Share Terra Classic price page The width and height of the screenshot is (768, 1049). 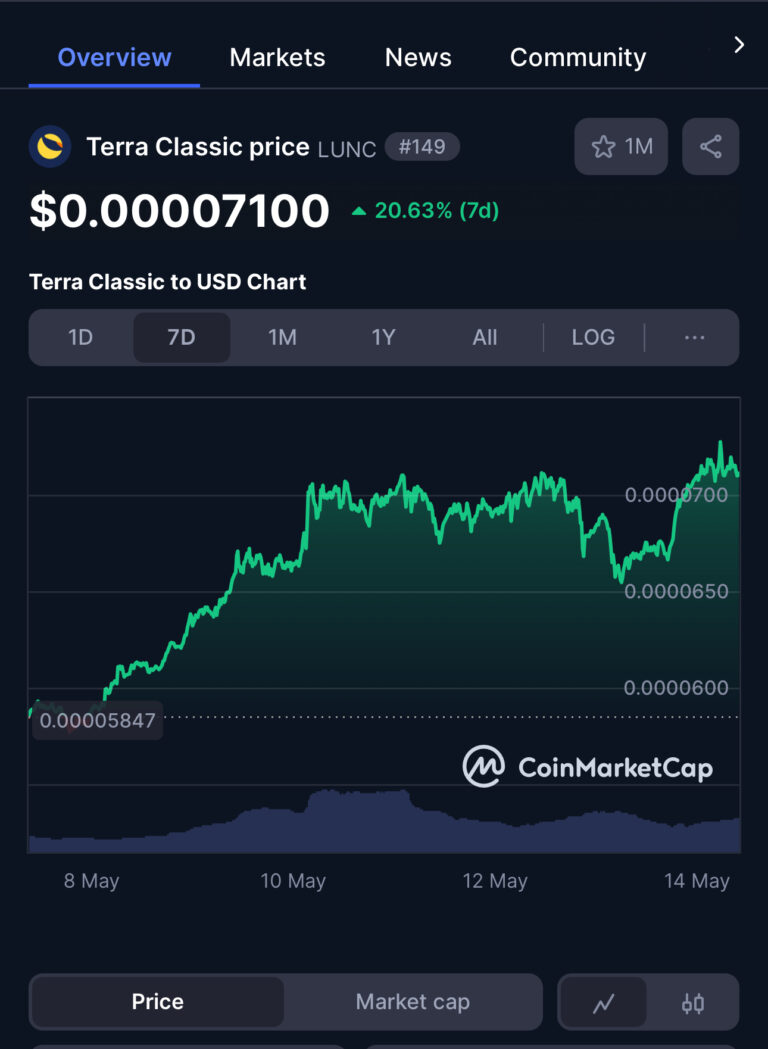(x=710, y=147)
